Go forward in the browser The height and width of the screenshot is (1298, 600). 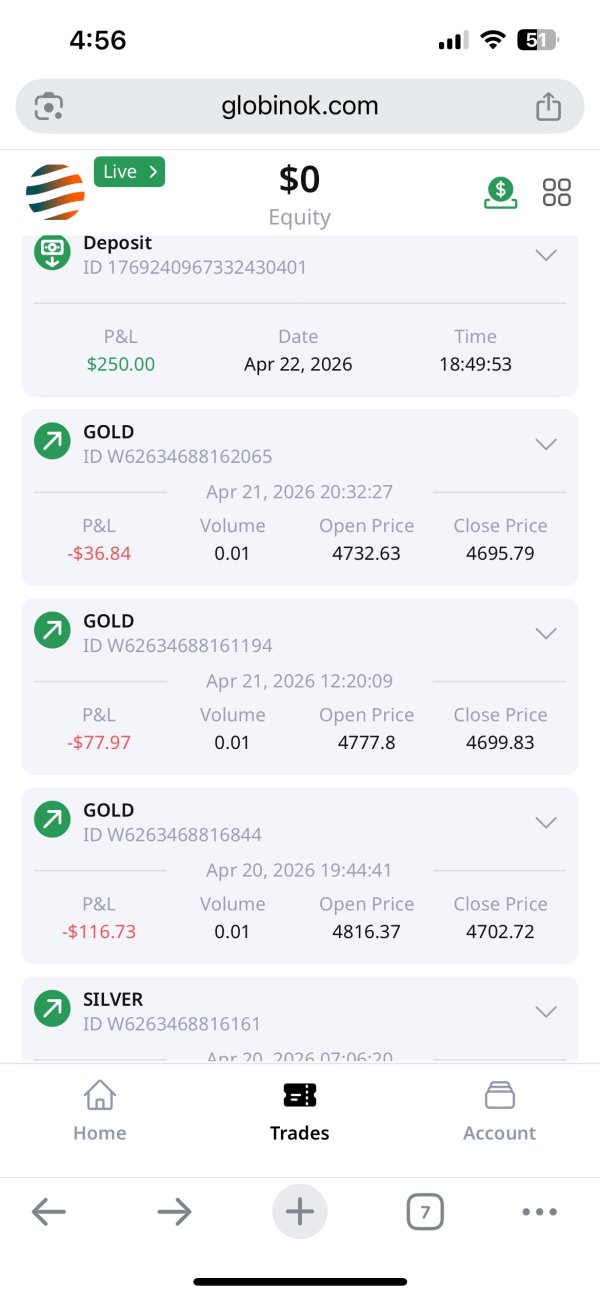(174, 1213)
